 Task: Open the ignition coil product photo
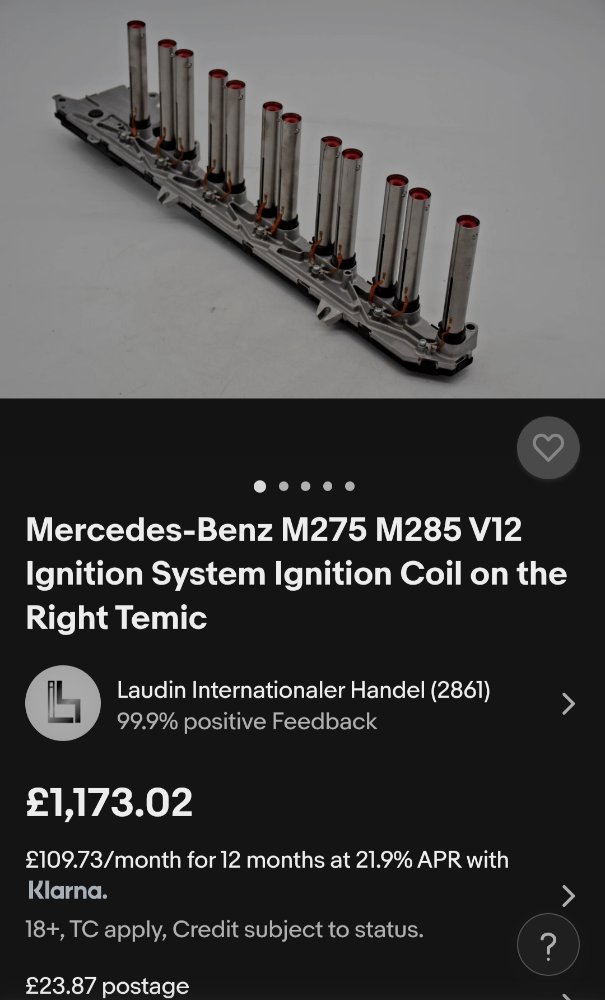(x=300, y=200)
